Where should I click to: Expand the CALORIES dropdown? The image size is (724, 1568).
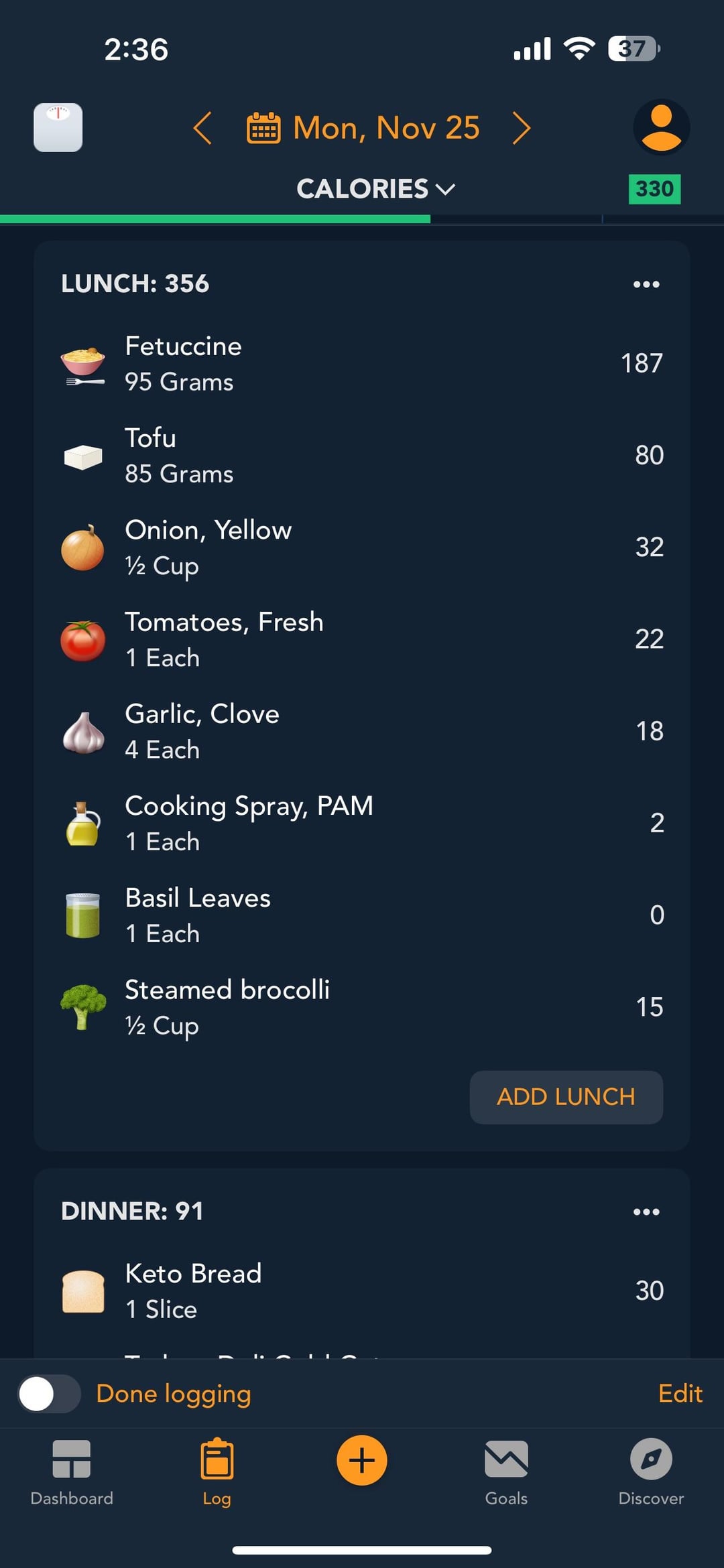[x=376, y=189]
